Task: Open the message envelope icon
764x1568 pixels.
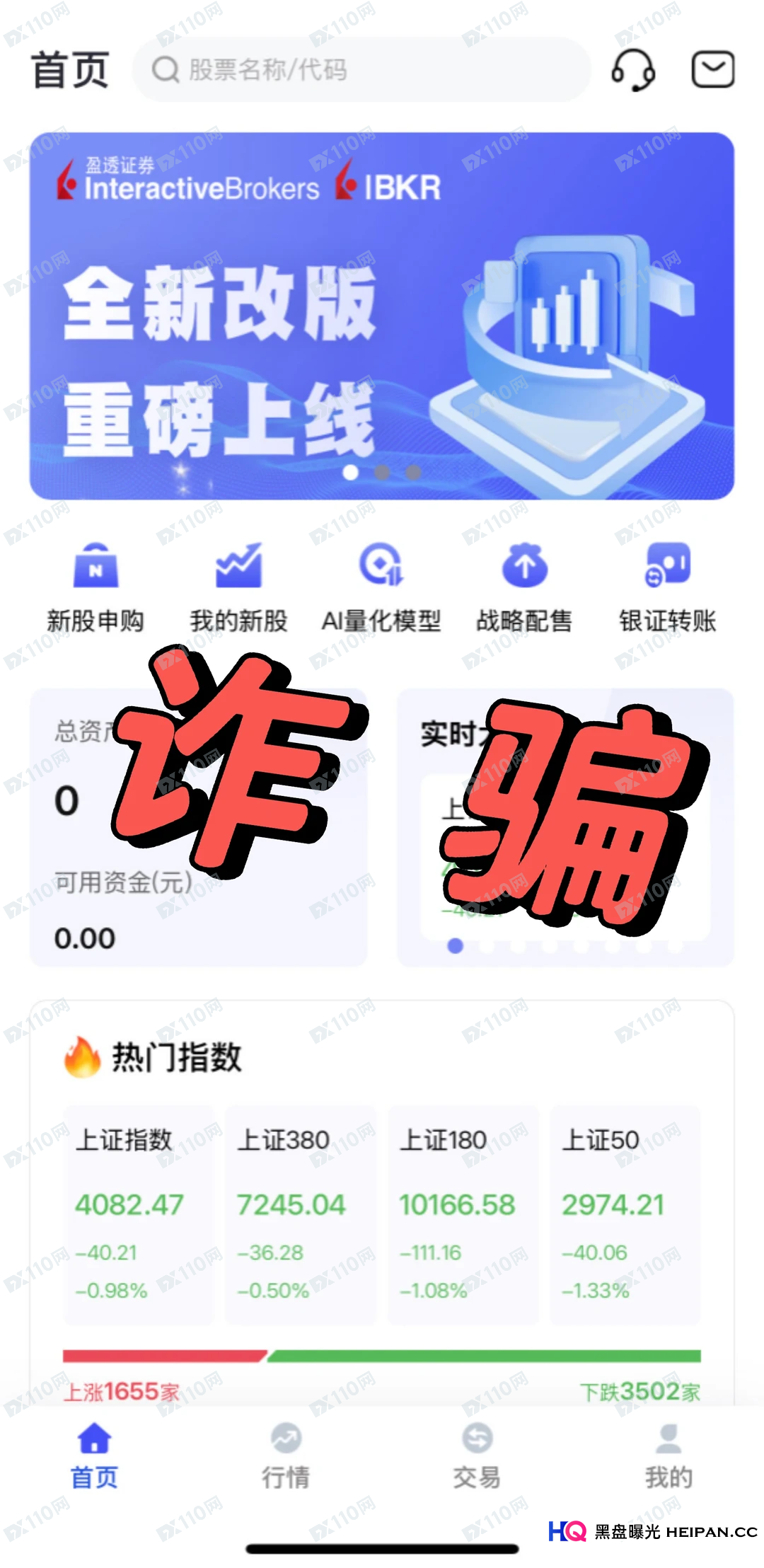Action: point(712,70)
